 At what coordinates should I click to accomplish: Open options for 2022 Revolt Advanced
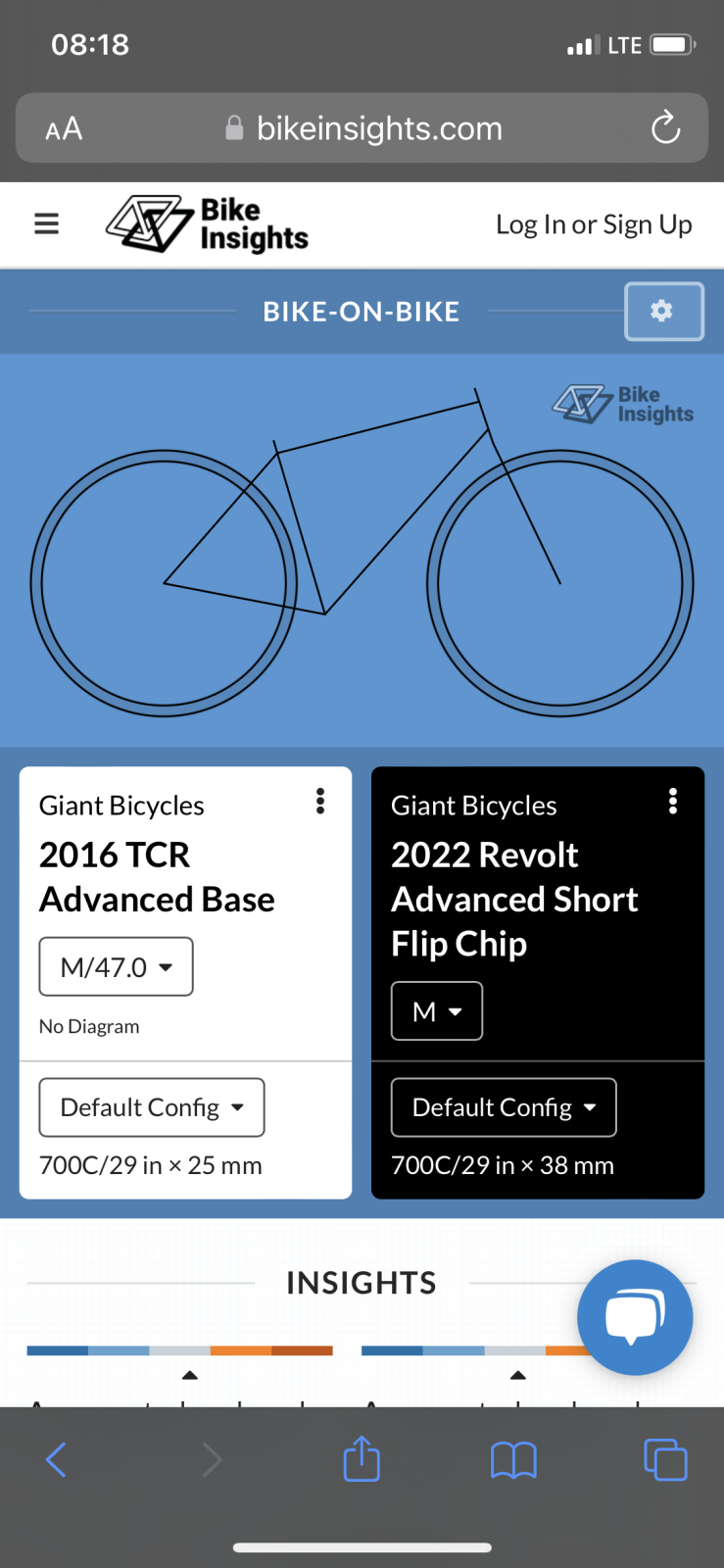pyautogui.click(x=673, y=802)
